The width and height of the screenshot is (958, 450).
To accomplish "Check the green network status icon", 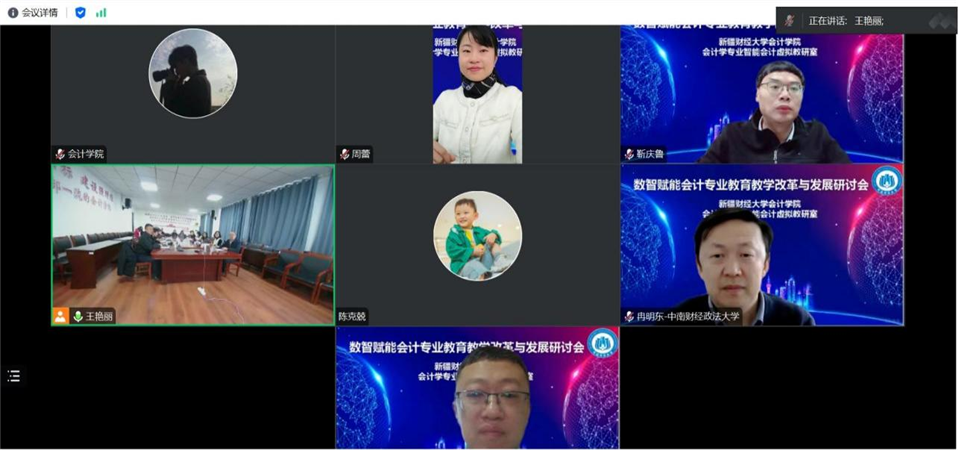I will click(x=101, y=13).
